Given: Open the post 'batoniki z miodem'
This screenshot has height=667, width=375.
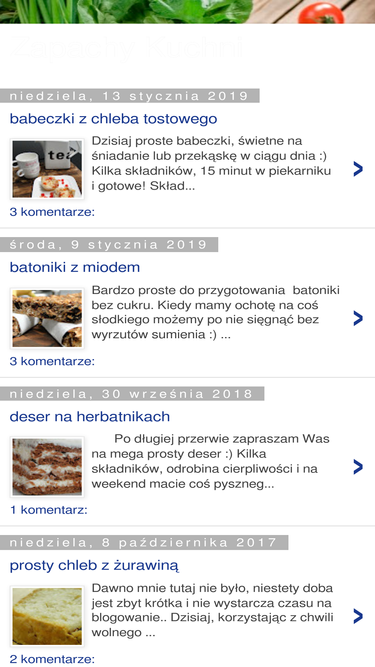Looking at the screenshot, I should pyautogui.click(x=75, y=268).
